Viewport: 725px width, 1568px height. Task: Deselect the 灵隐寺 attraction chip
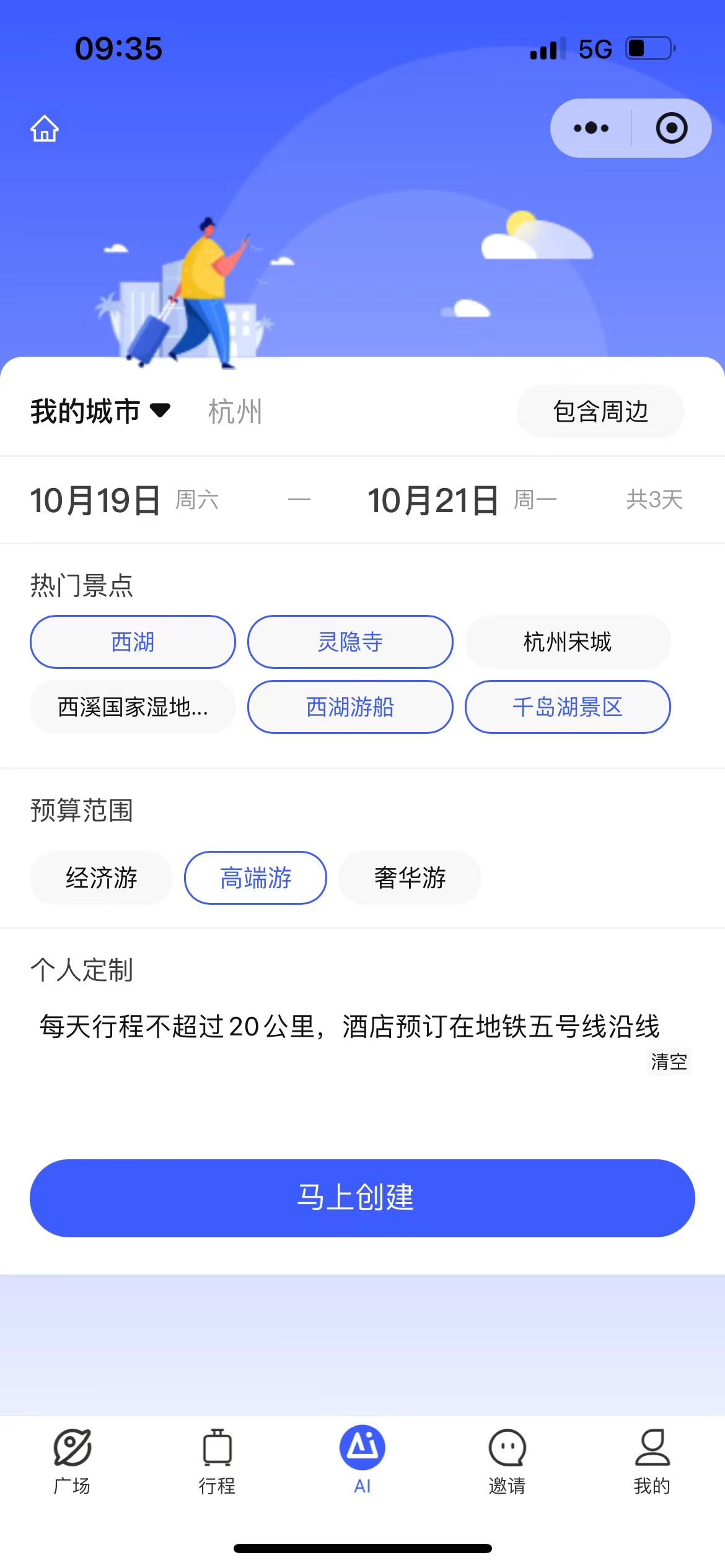(350, 642)
